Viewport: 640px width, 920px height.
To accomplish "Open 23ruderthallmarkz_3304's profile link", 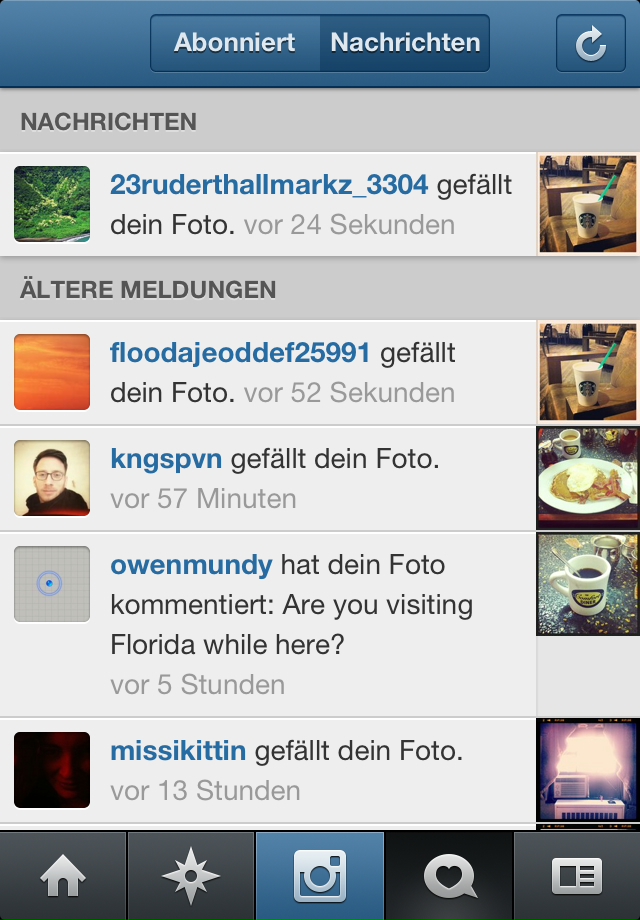I will click(269, 185).
